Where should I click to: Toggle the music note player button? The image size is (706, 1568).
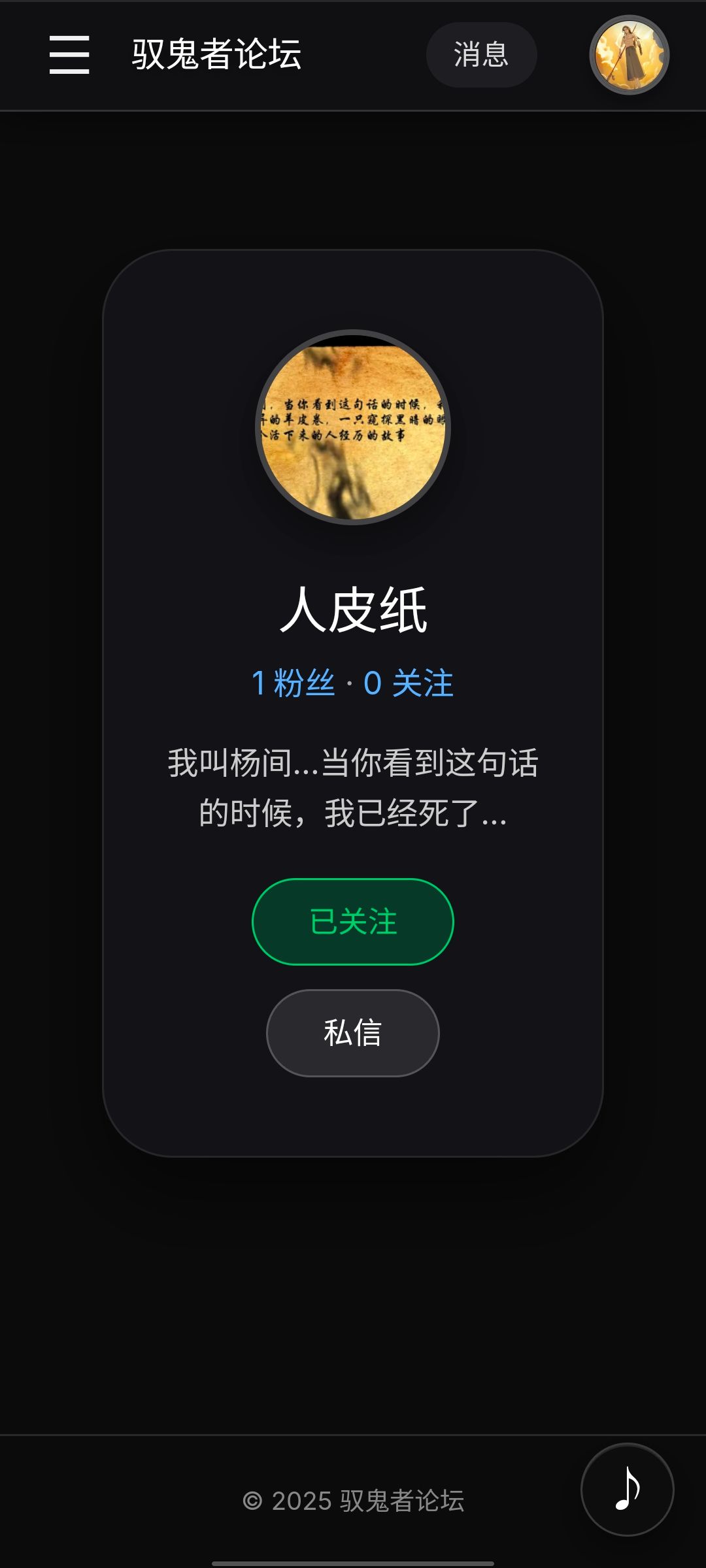point(628,1490)
